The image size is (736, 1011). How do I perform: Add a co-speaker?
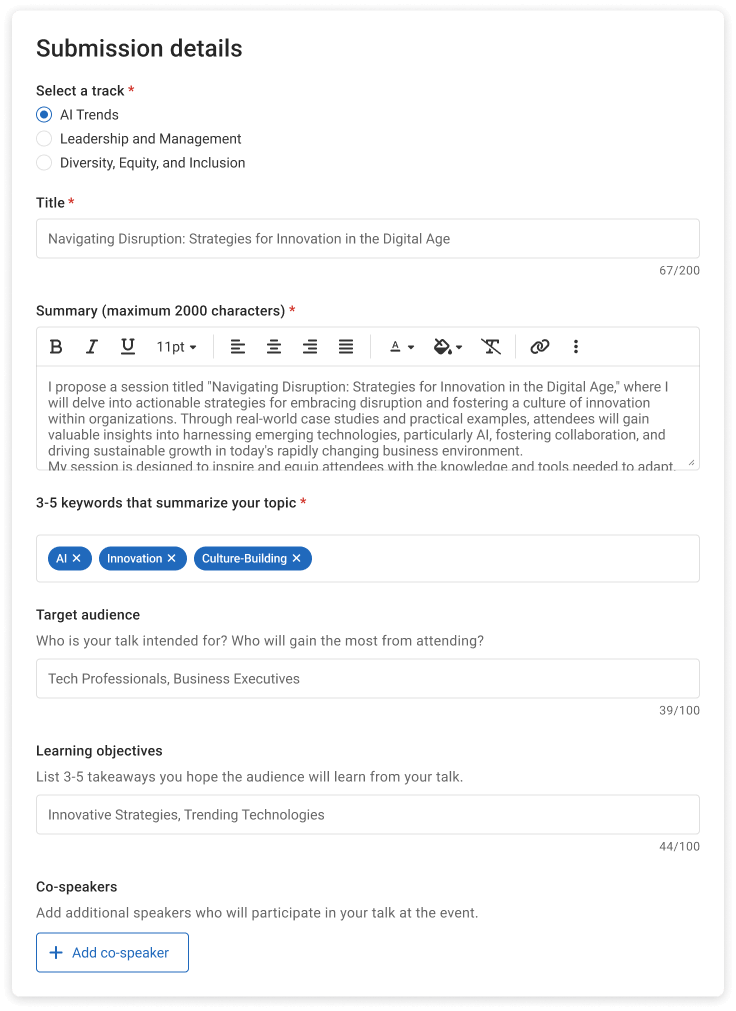112,953
